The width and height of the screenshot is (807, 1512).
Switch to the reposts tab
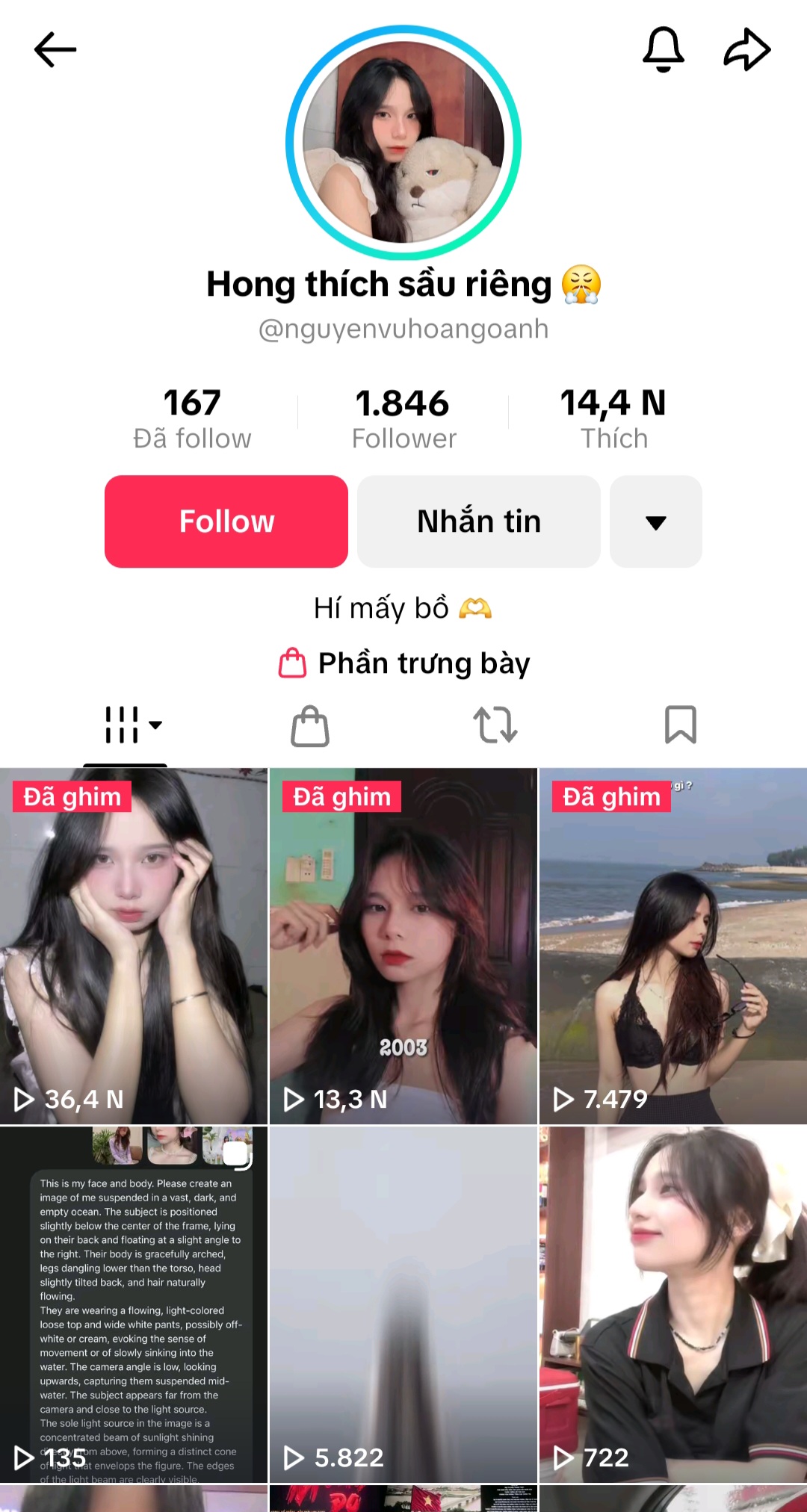coord(495,725)
